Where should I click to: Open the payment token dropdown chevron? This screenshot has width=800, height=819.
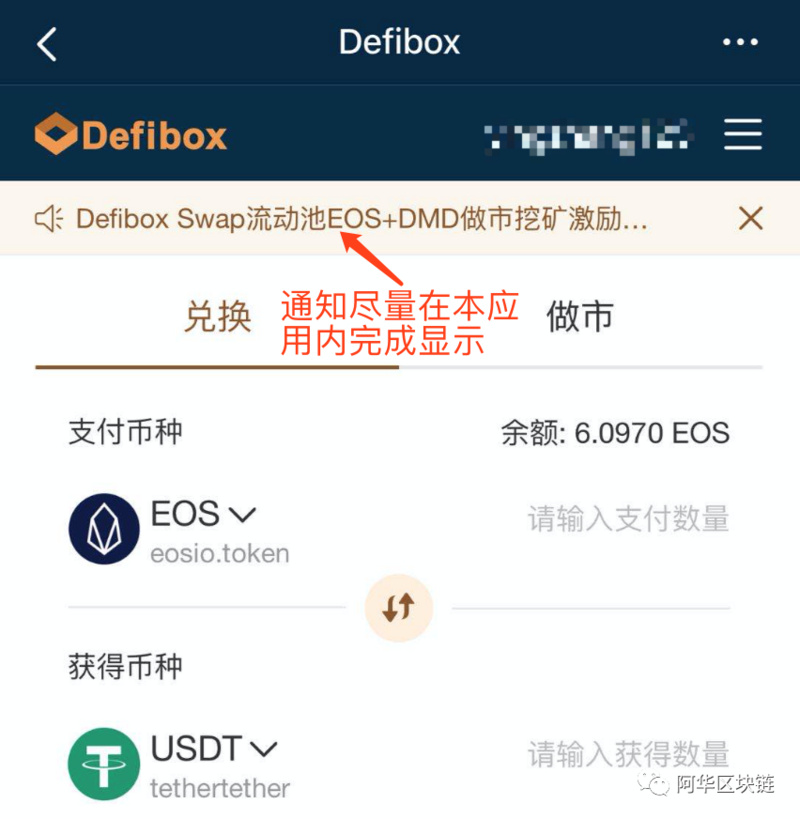243,514
